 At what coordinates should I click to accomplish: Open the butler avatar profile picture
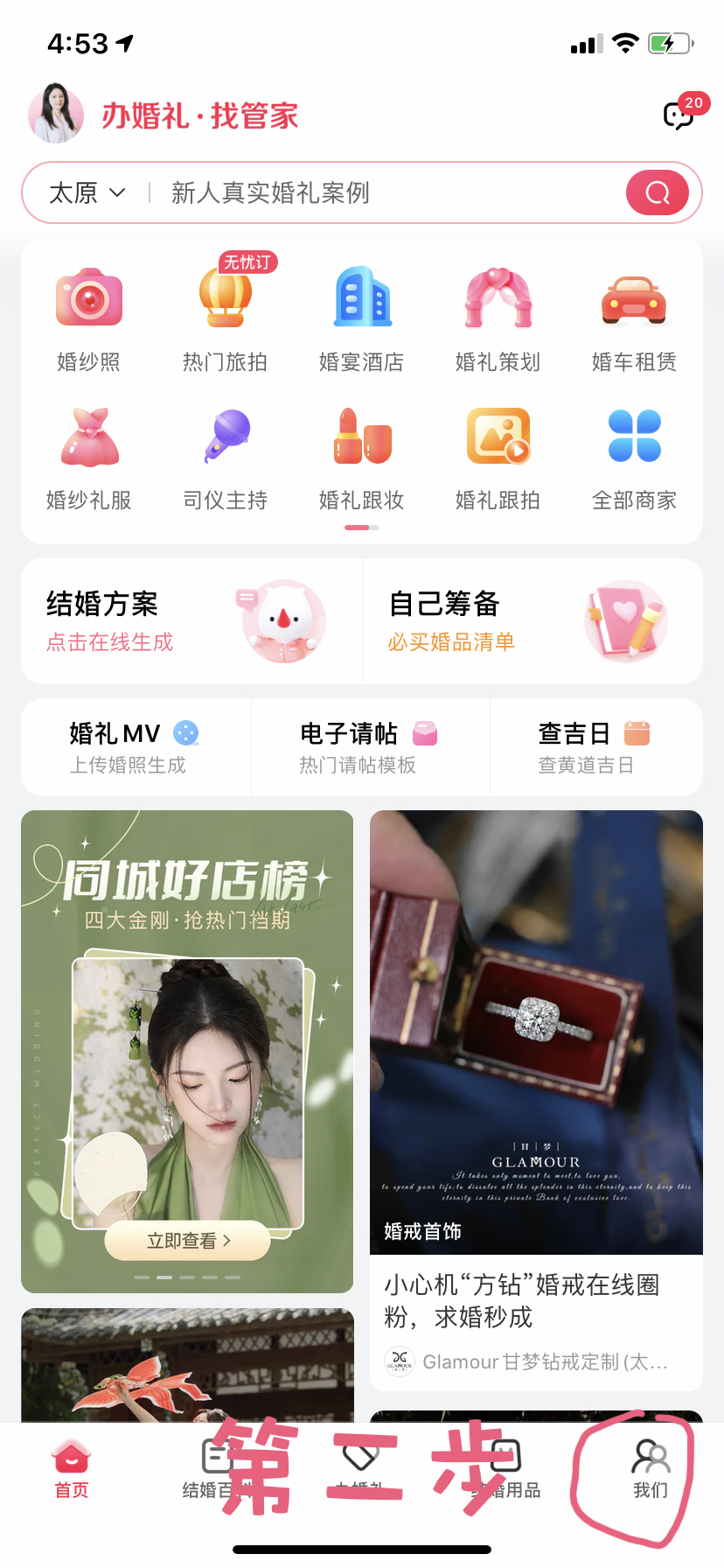[x=56, y=114]
